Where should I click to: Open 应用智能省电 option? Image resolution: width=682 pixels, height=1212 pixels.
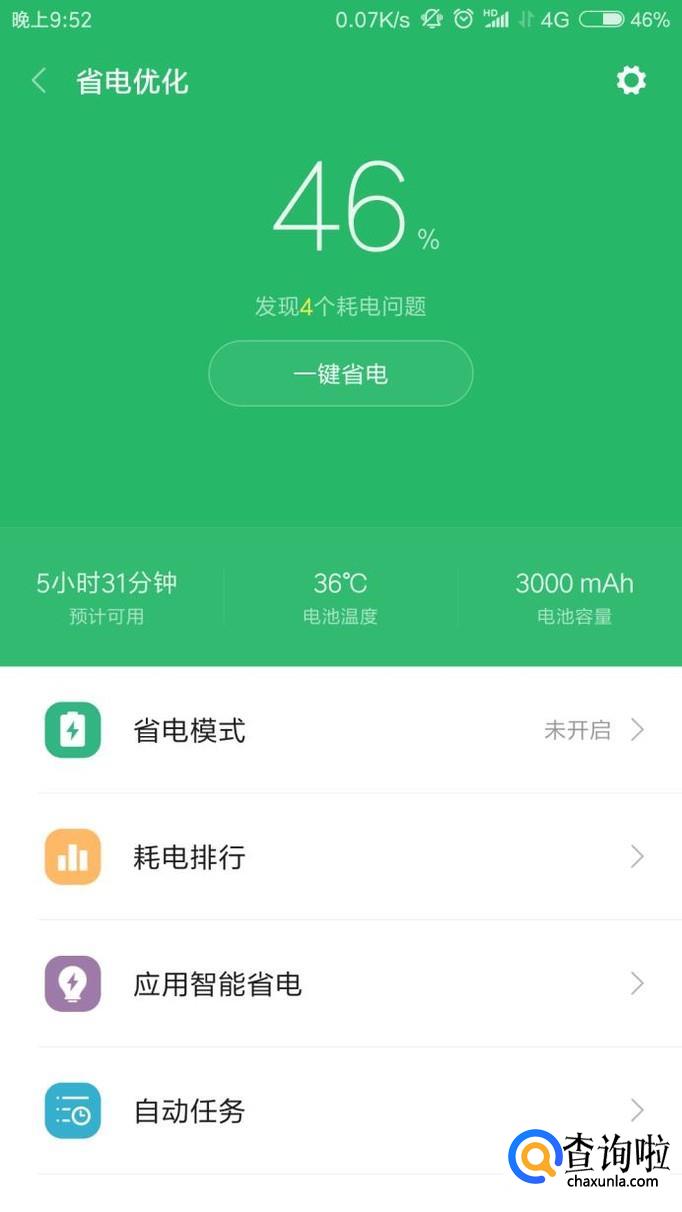[340, 984]
